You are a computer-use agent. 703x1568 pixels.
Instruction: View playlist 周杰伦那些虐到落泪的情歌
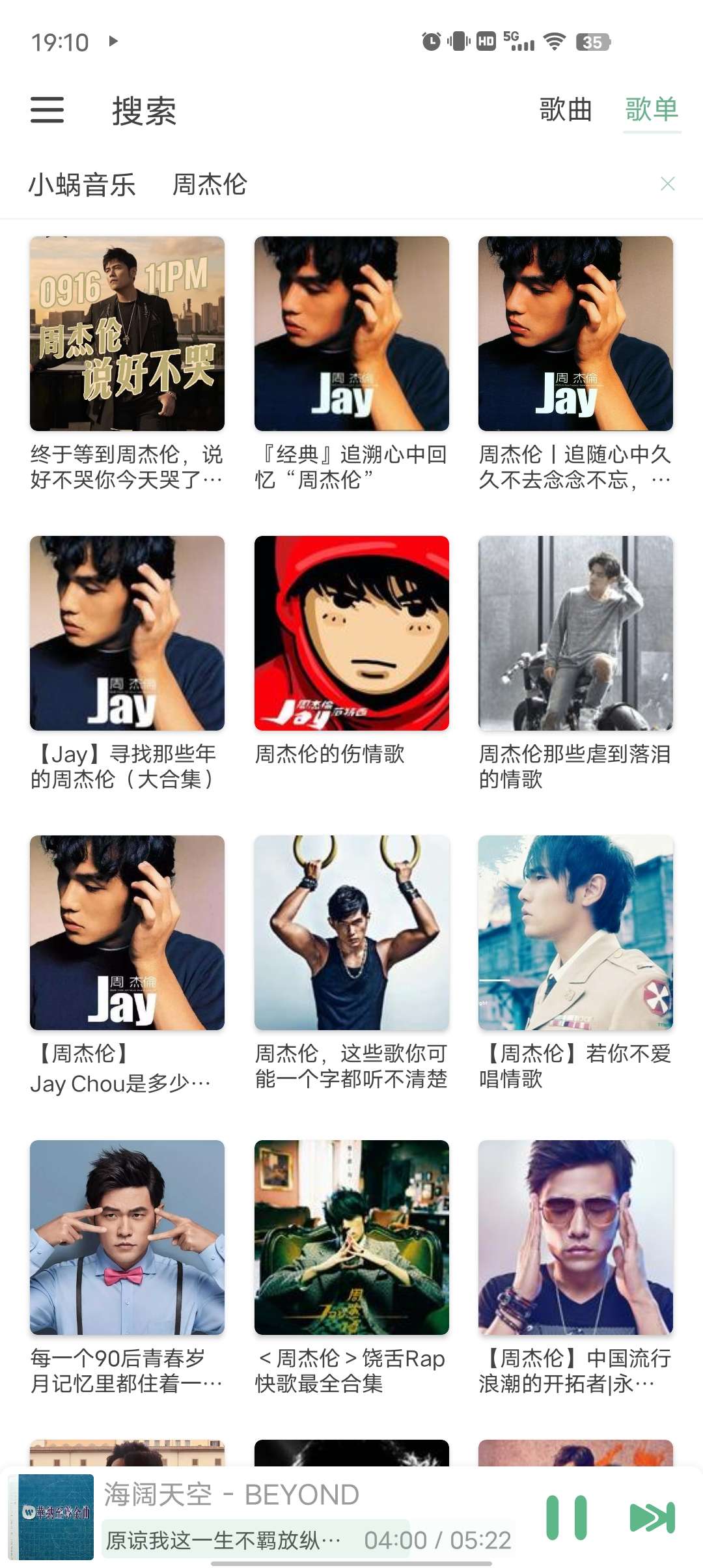click(x=575, y=633)
